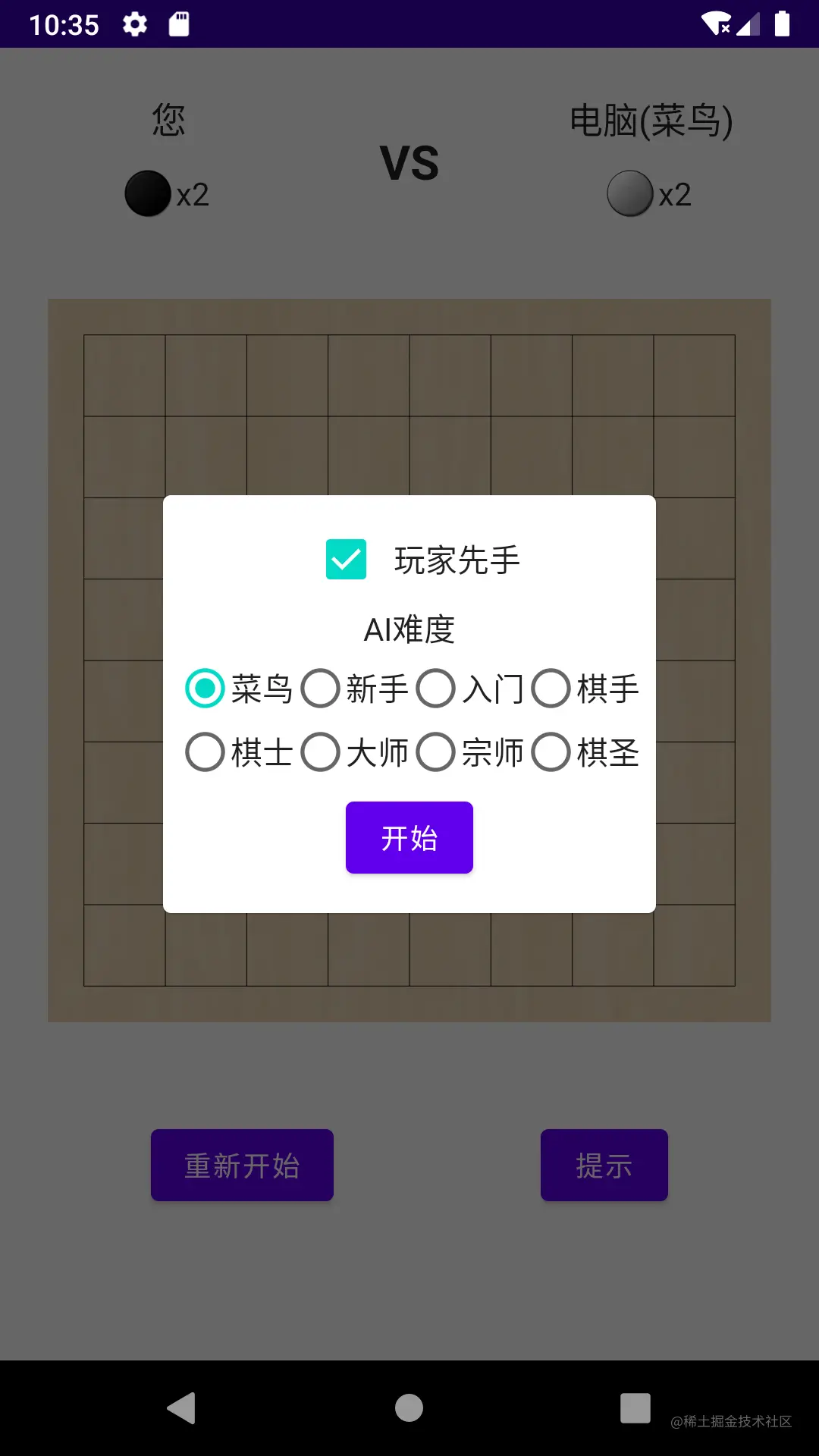This screenshot has height=1456, width=819.
Task: Tap the 开始 button to start
Action: coord(409,838)
